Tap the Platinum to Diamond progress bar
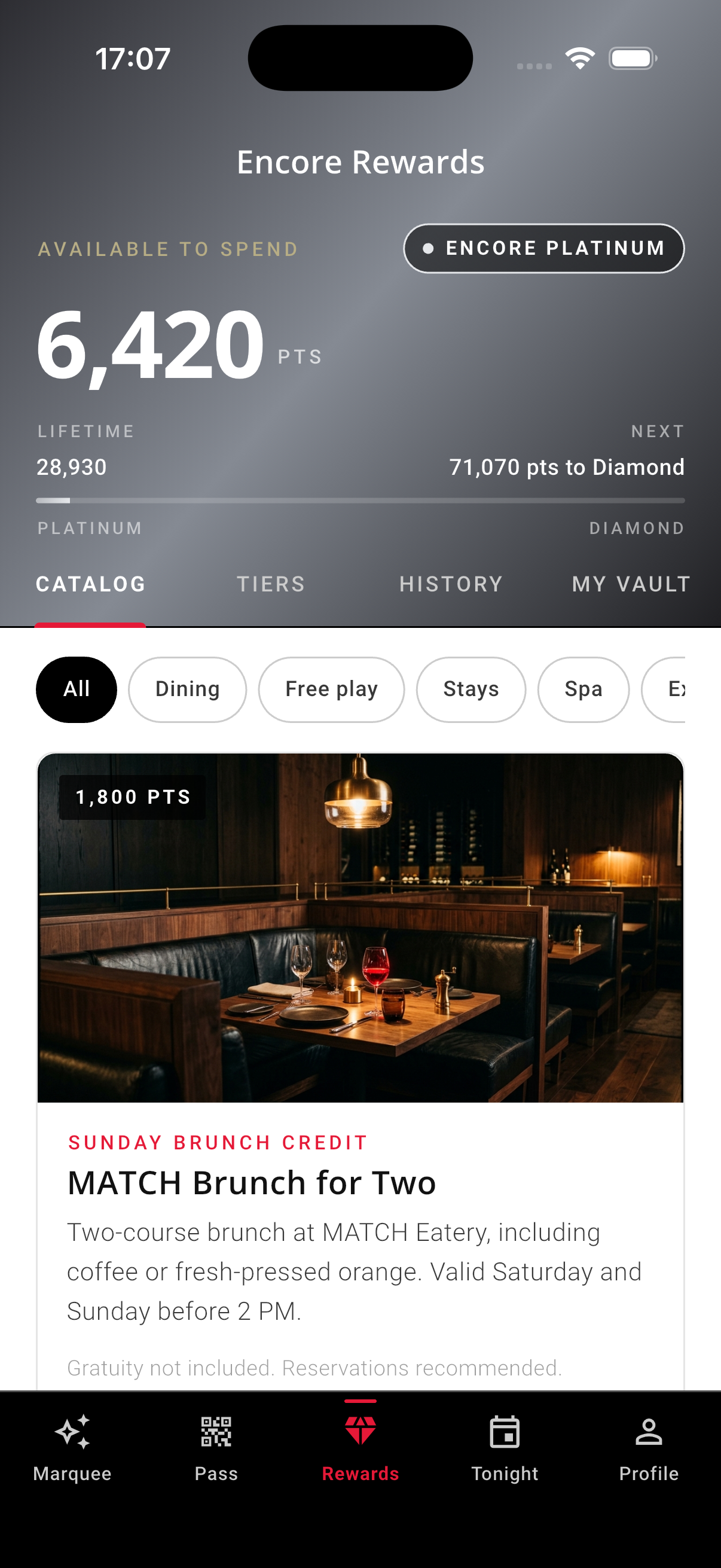Screen dimensions: 721x1568 point(360,501)
